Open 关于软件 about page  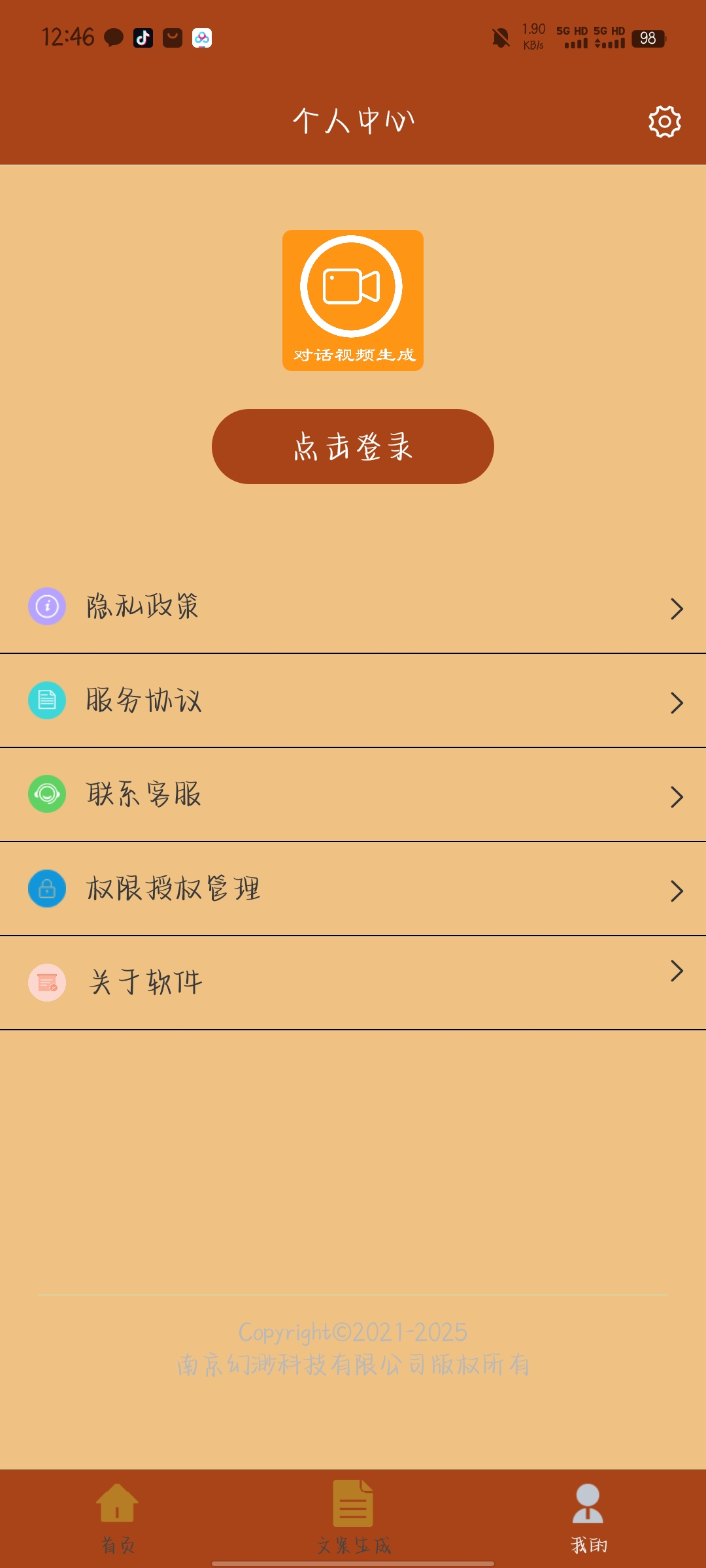(353, 982)
